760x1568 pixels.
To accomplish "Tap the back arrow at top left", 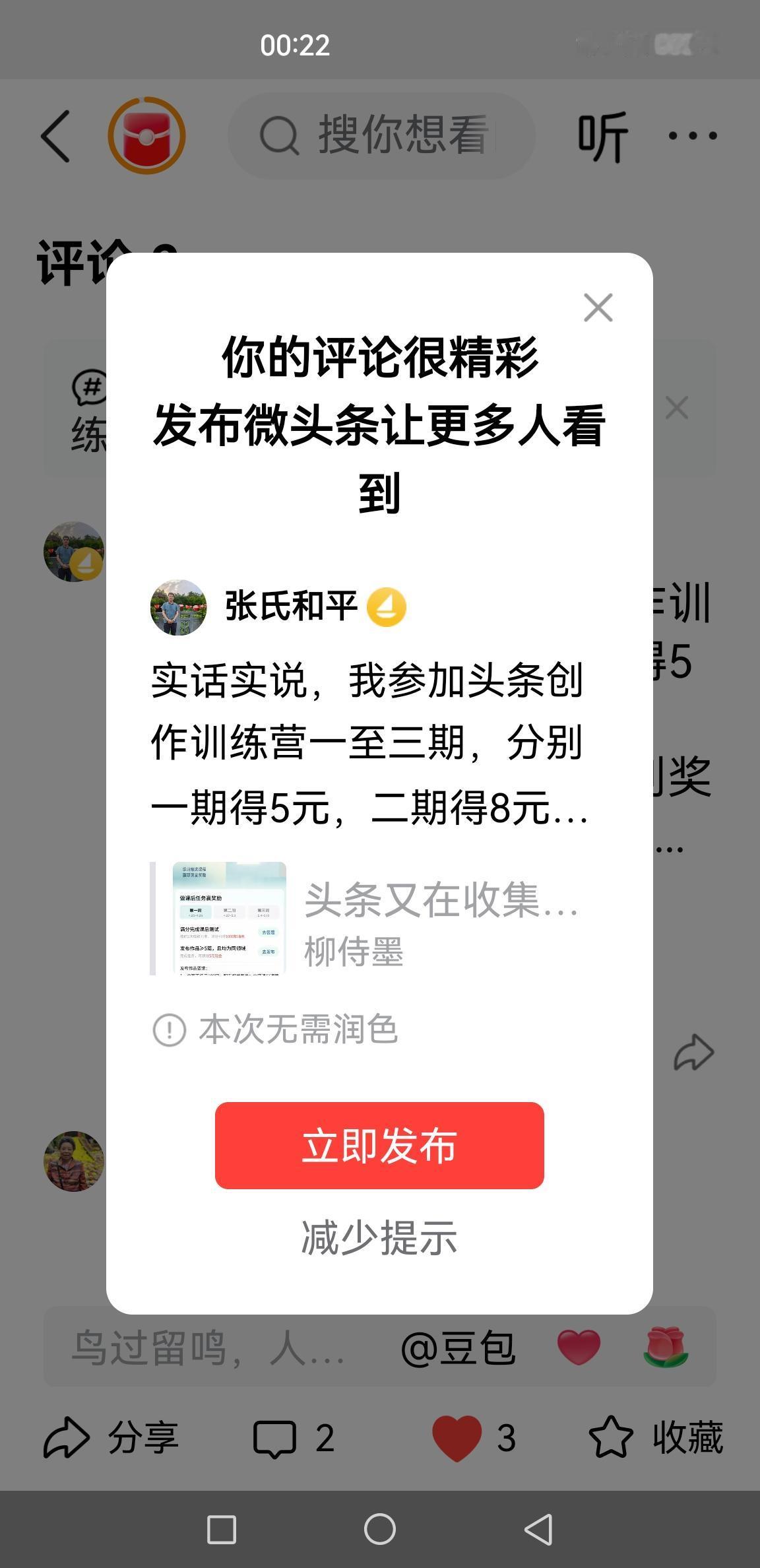I will [x=55, y=135].
